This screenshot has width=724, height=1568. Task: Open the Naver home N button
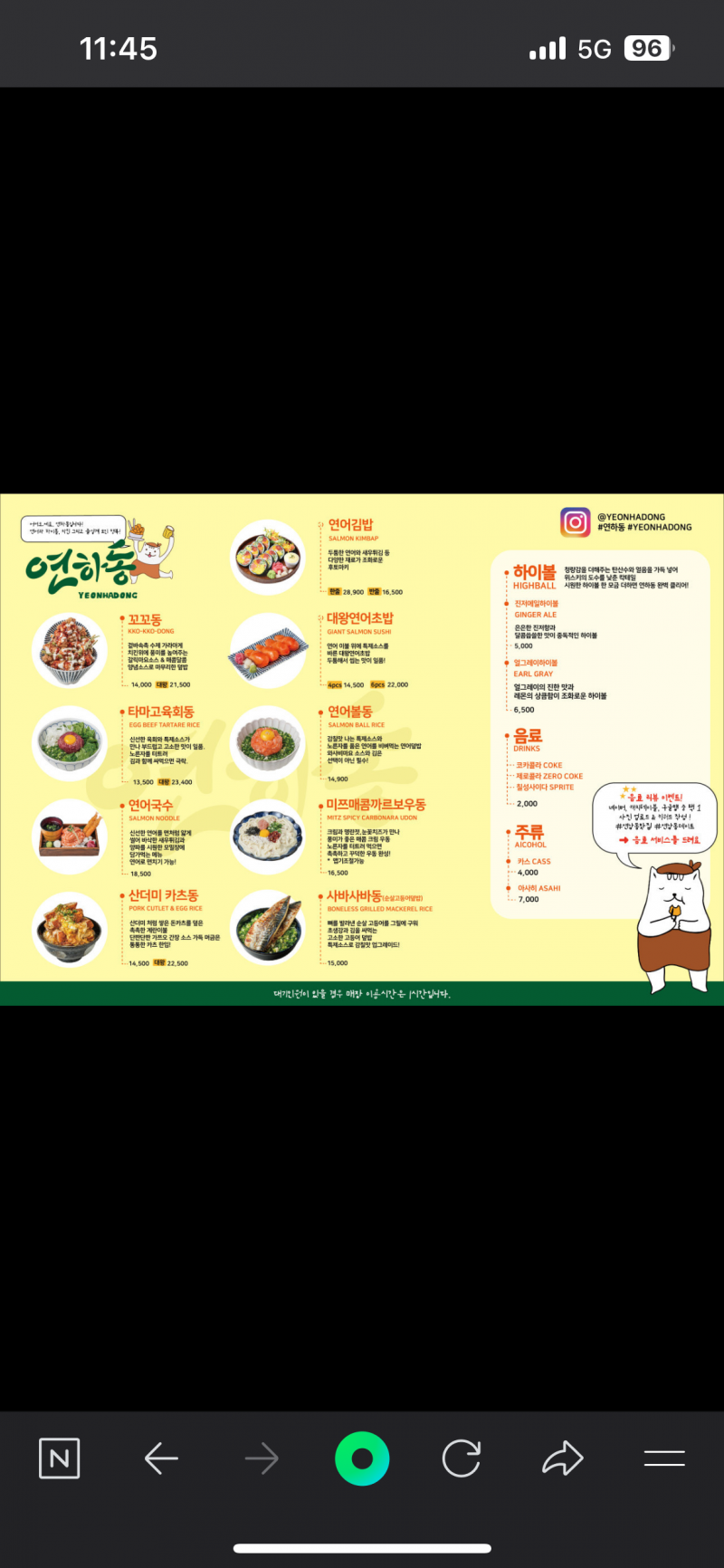pyautogui.click(x=60, y=1458)
